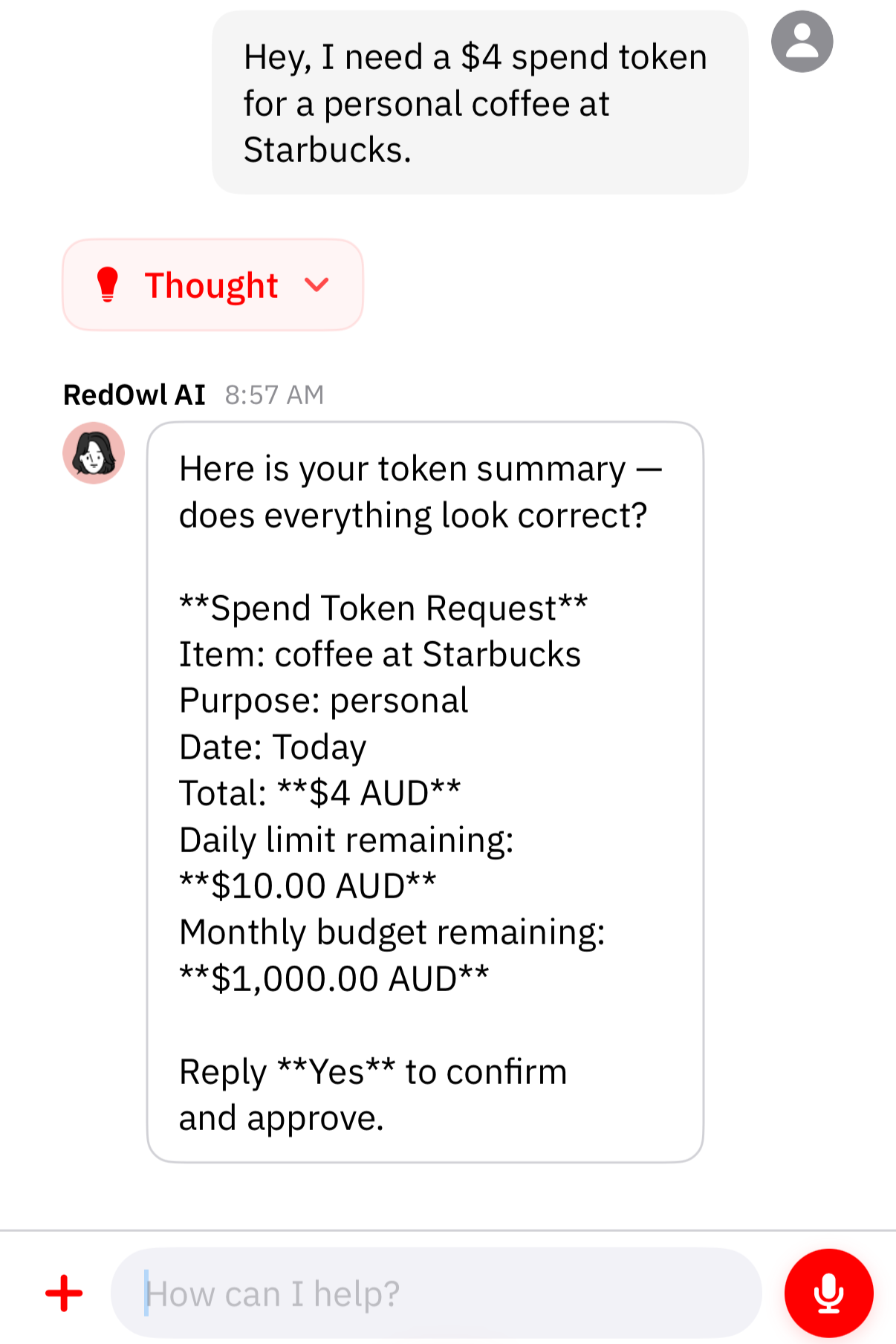Tap the red plus attach icon

click(x=64, y=1293)
